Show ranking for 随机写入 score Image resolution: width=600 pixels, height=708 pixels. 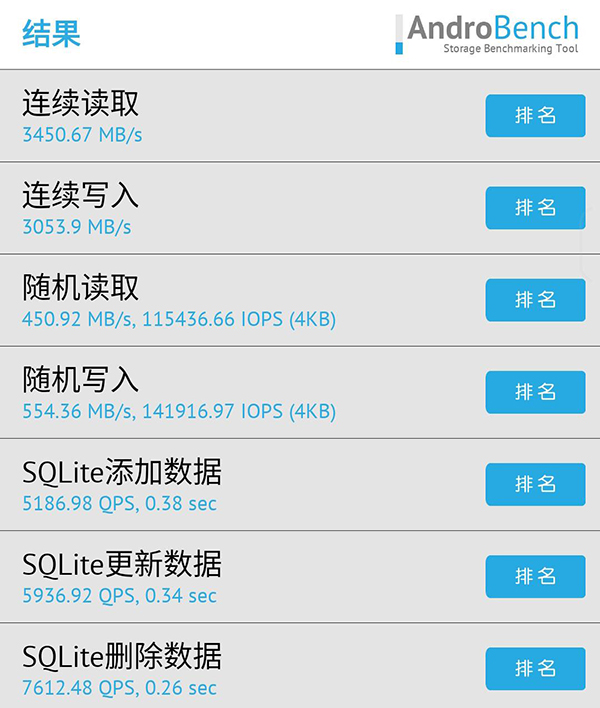coord(535,392)
